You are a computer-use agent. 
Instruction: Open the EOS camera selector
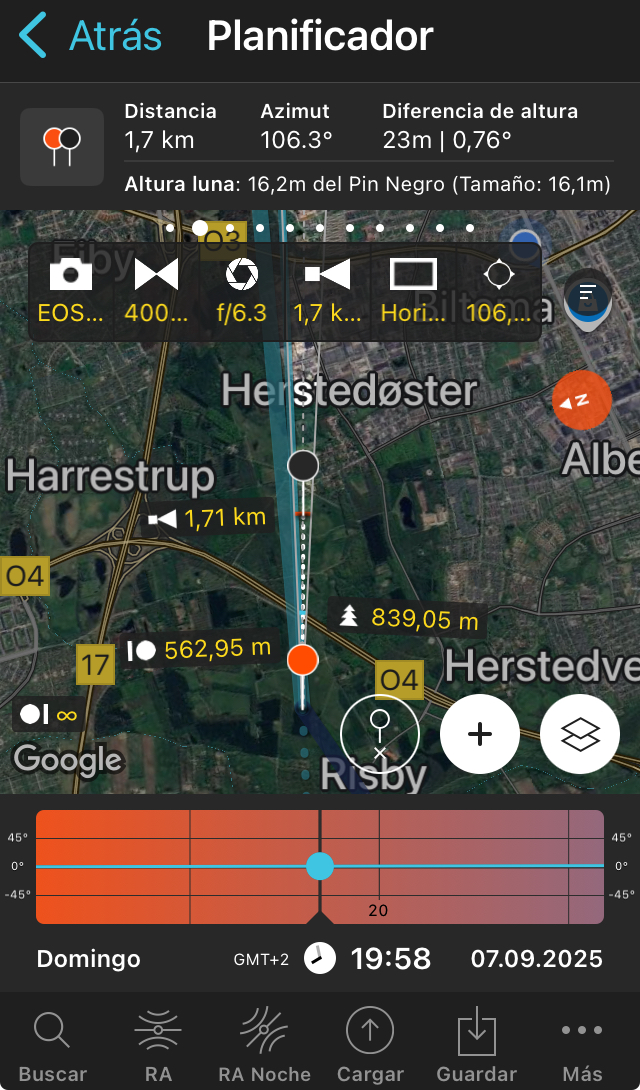[x=70, y=292]
